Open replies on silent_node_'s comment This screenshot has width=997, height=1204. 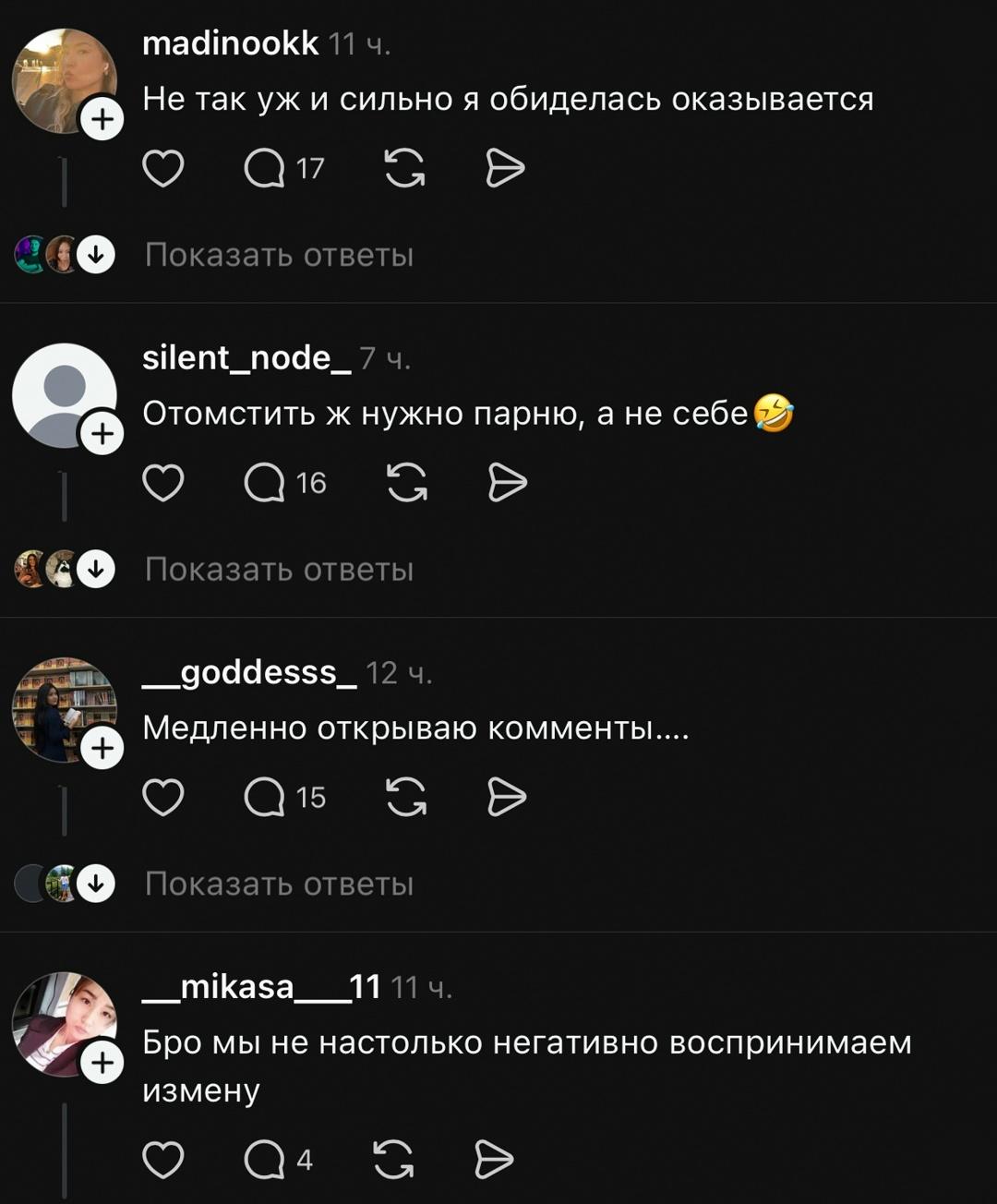coord(265,483)
